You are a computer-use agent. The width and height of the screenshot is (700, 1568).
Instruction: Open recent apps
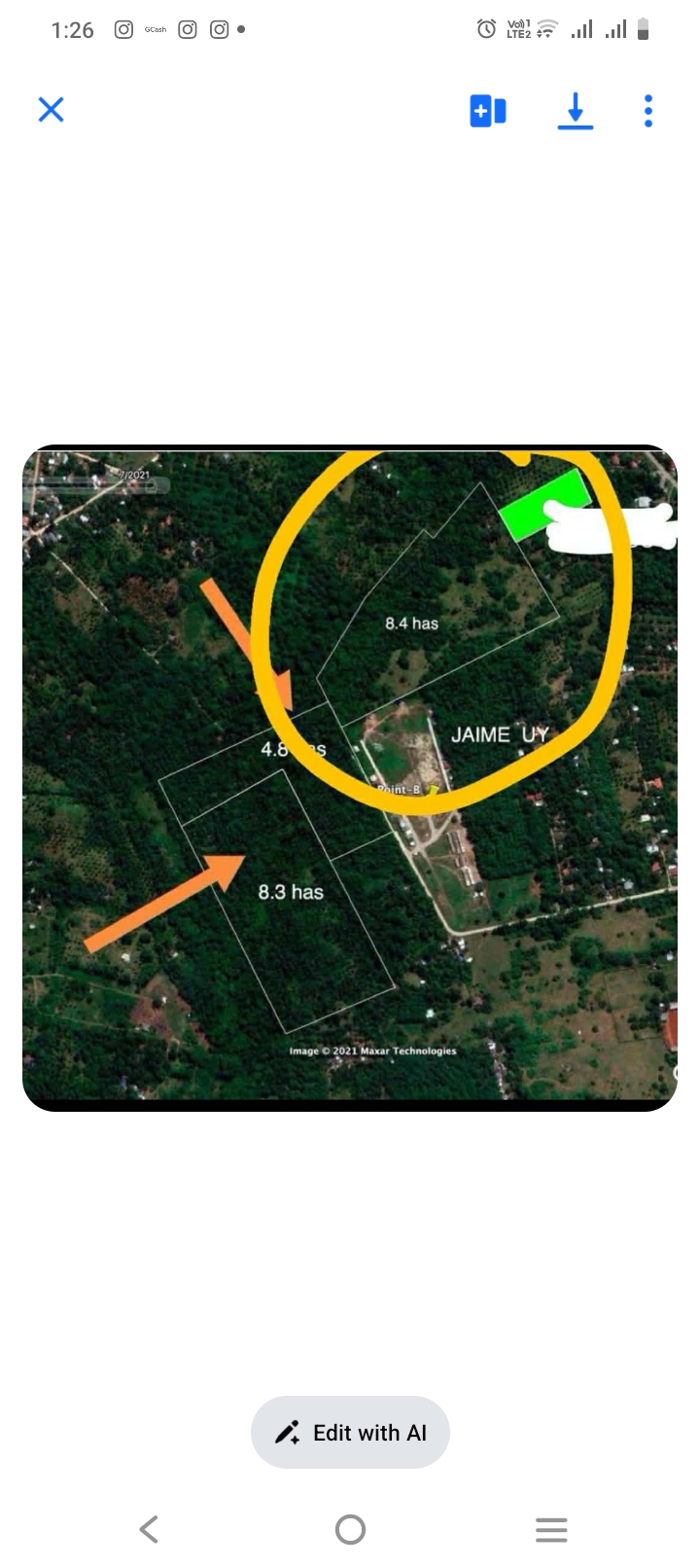point(551,1530)
